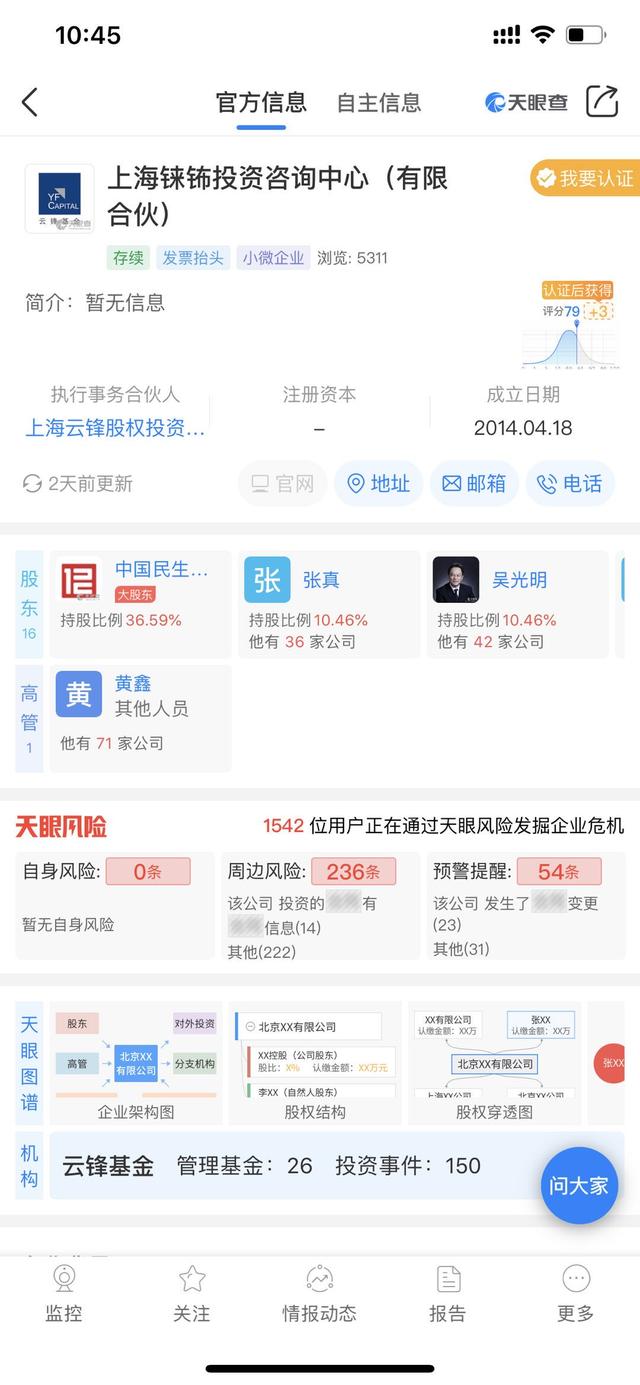Open 更多 in the bottom bar
The image size is (640, 1385).
[576, 1293]
